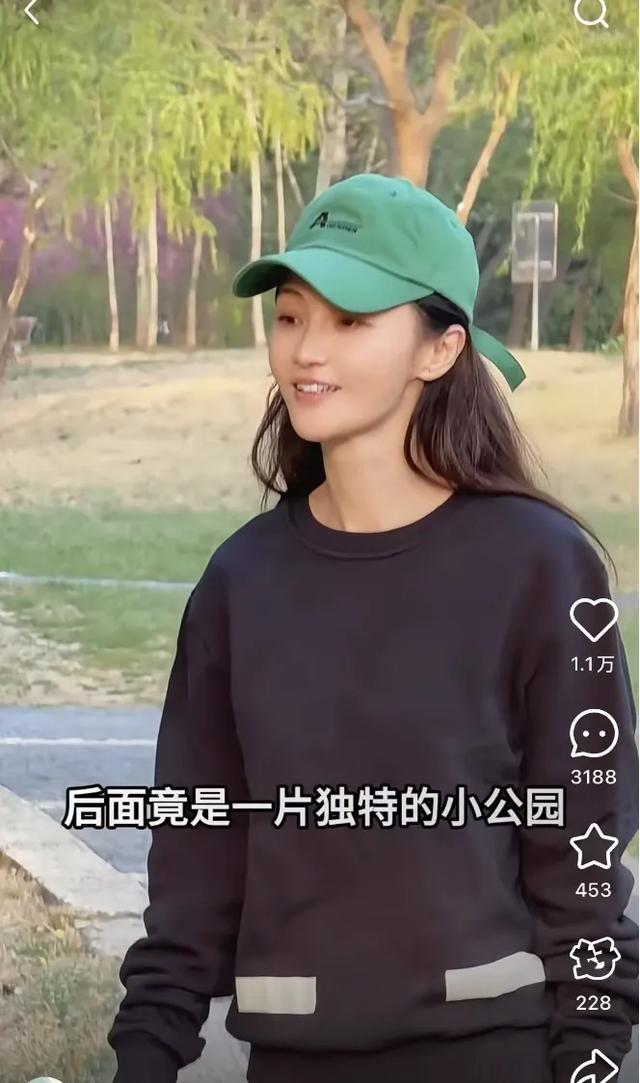Image resolution: width=640 pixels, height=1083 pixels.
Task: Tap the icon above the 228 count
Action: 594,959
